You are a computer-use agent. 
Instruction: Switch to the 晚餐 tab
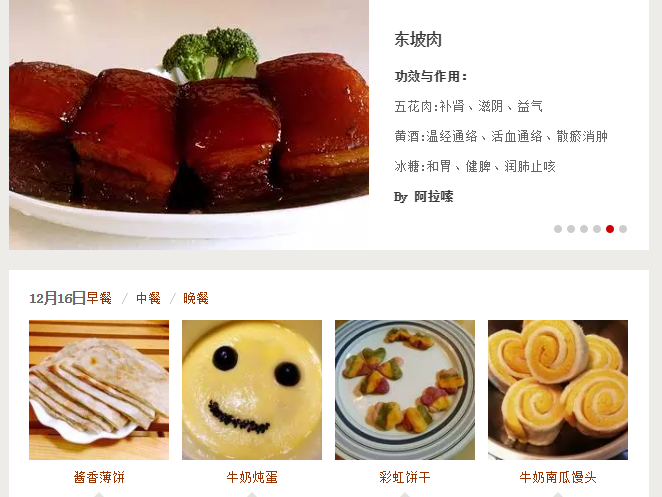click(196, 298)
